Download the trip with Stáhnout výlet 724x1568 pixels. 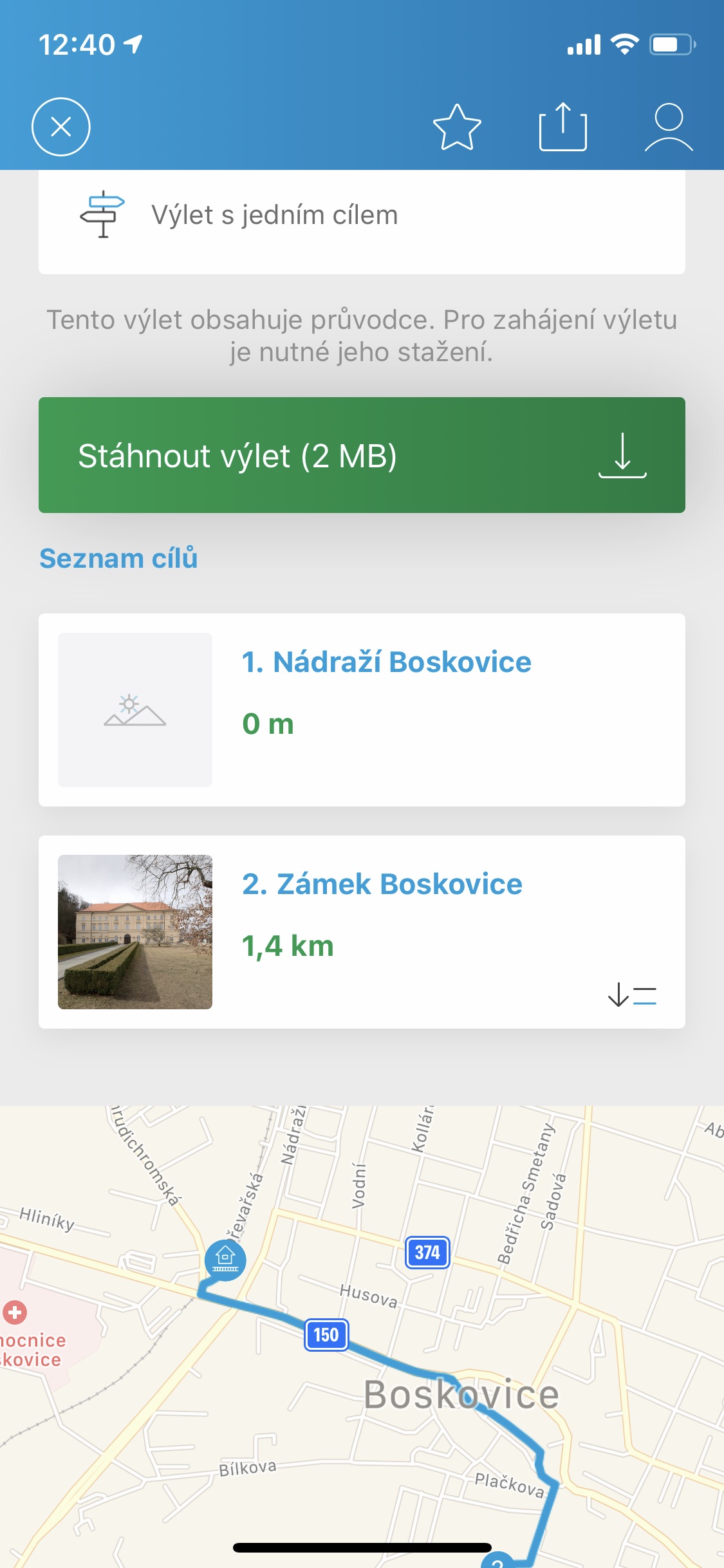tap(362, 455)
